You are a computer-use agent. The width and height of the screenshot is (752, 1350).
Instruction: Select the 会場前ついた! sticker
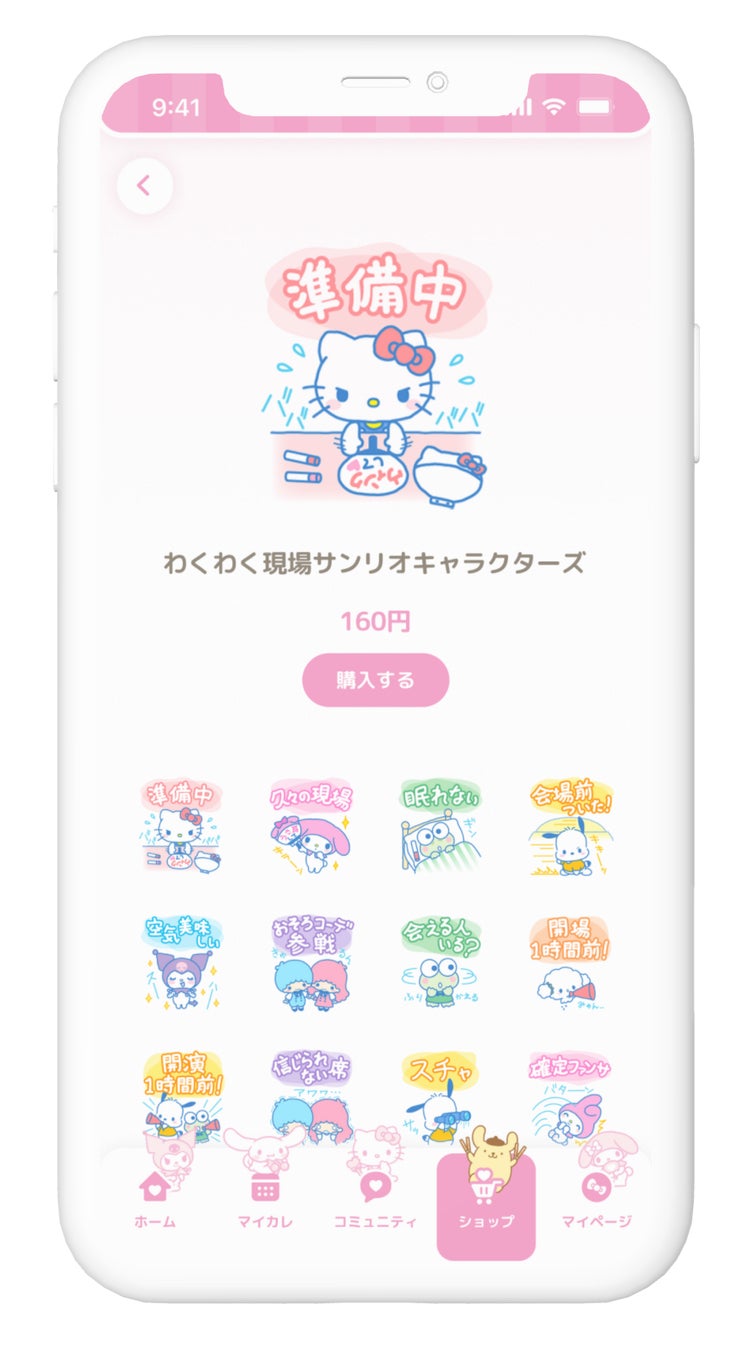click(x=571, y=826)
